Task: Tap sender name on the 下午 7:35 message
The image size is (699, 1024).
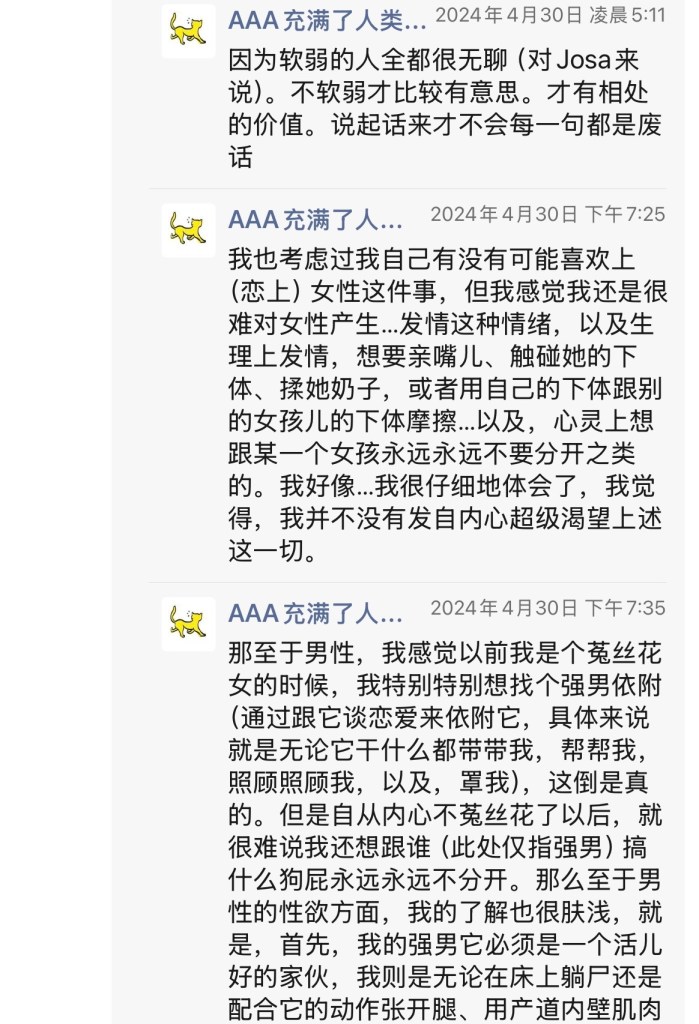Action: (315, 613)
